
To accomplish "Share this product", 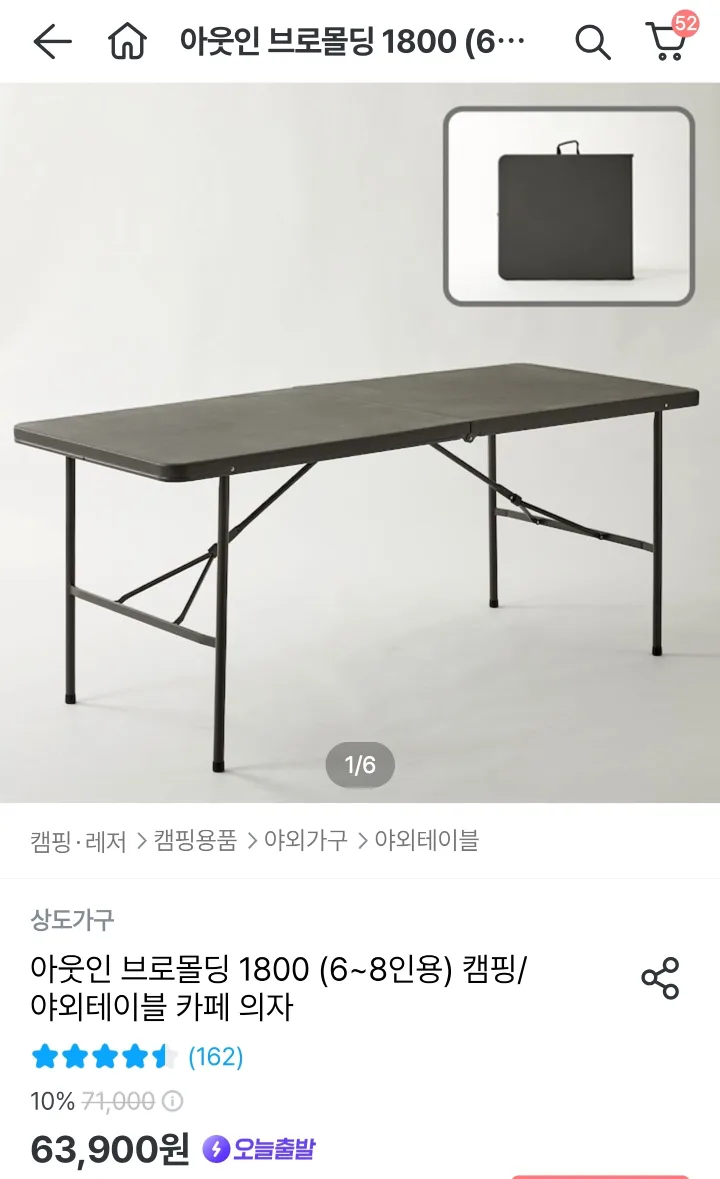I will point(660,978).
